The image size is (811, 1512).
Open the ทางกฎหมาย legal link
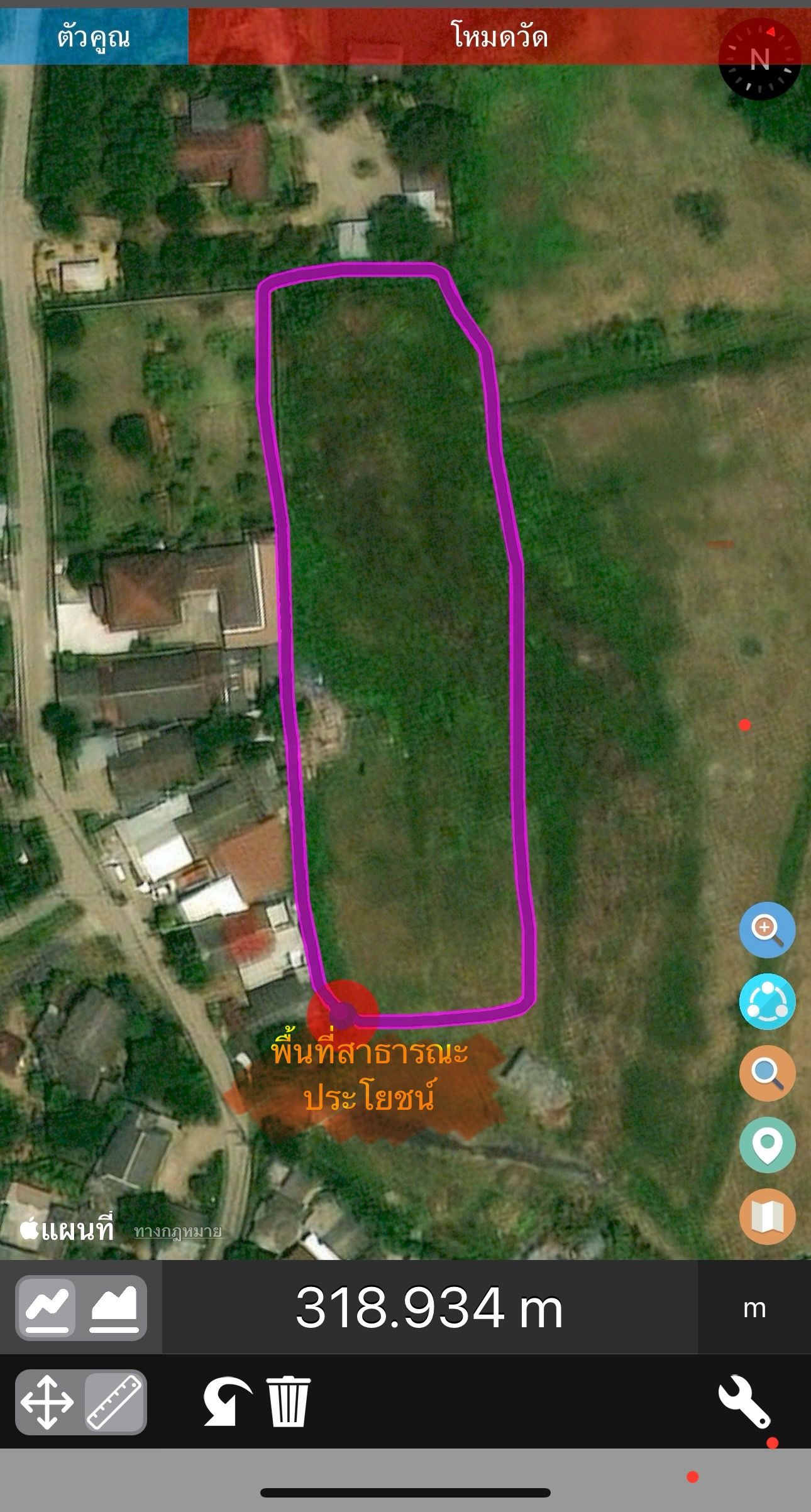178,1230
